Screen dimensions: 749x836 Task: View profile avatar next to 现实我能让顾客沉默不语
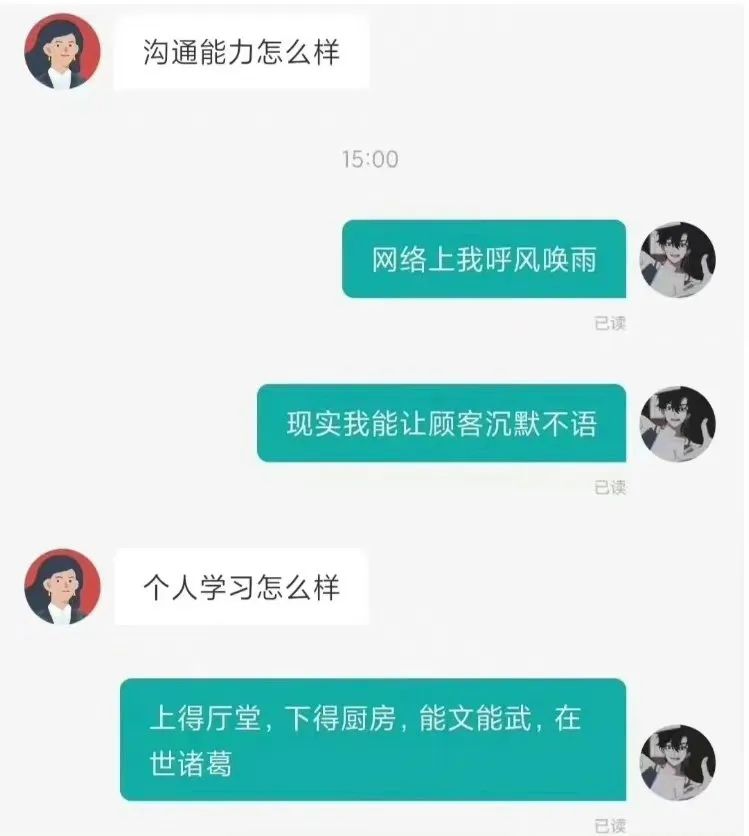coord(677,424)
